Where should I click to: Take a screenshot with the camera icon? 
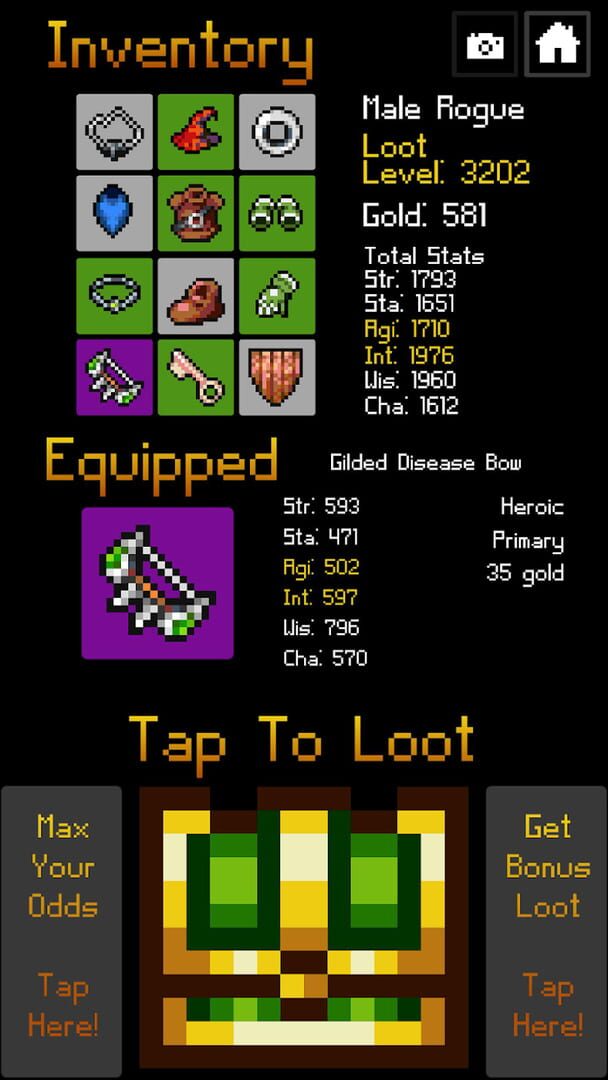(485, 45)
